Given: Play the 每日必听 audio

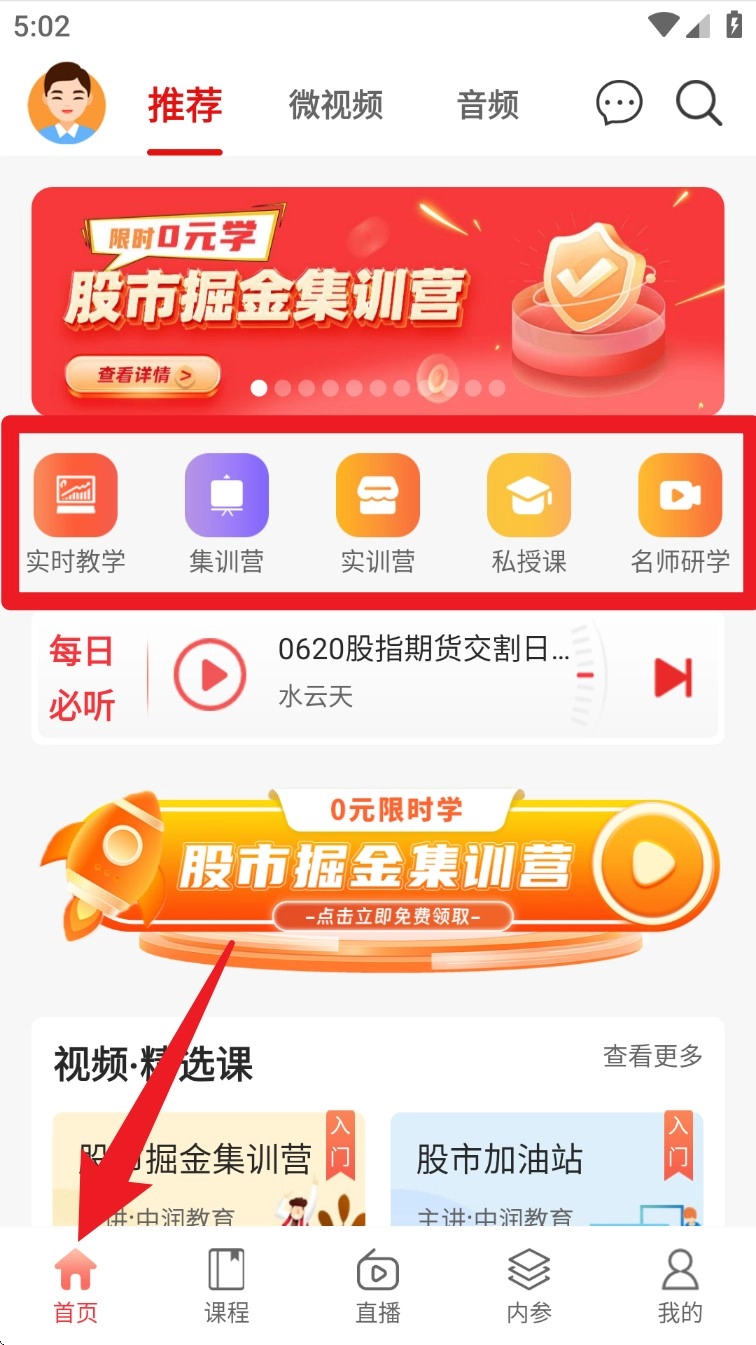Looking at the screenshot, I should 209,677.
